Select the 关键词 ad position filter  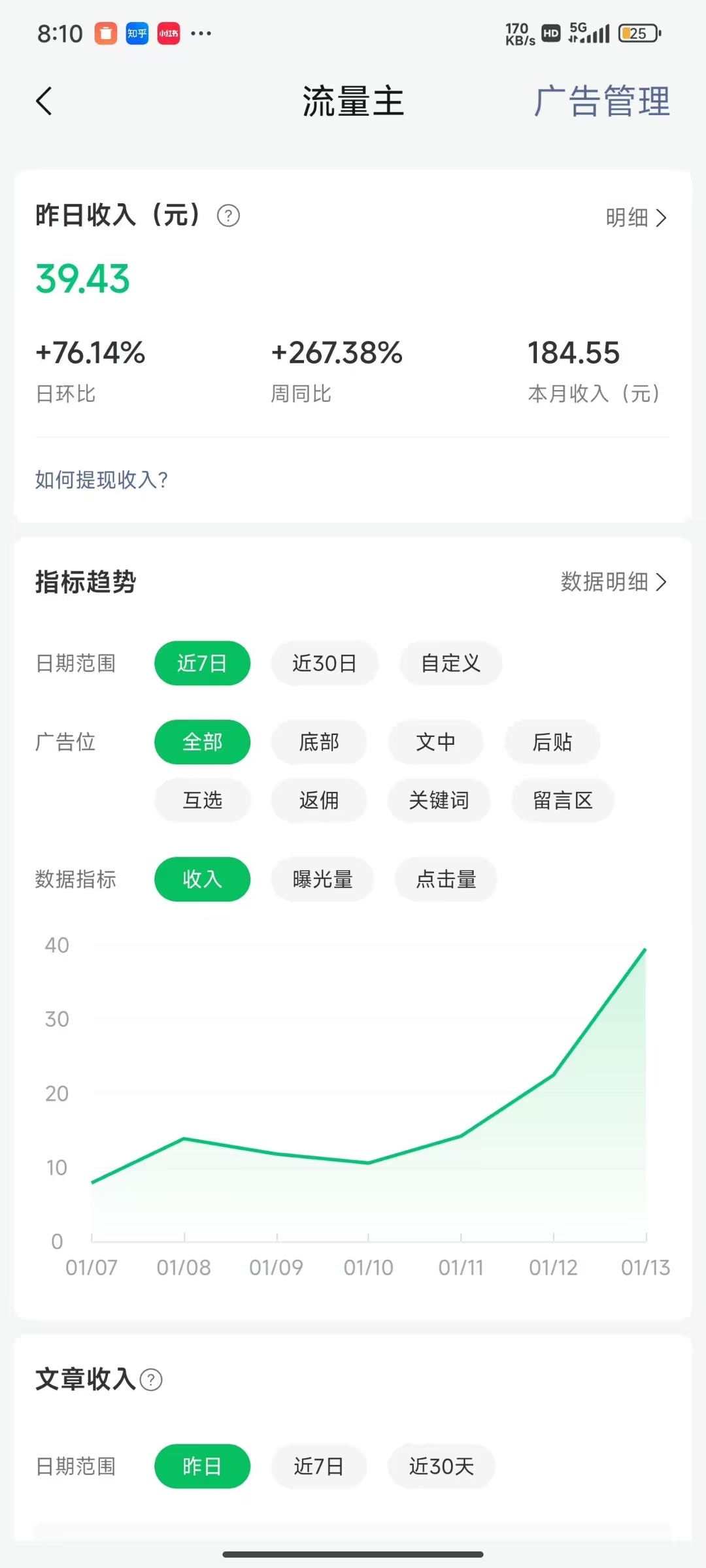(439, 800)
